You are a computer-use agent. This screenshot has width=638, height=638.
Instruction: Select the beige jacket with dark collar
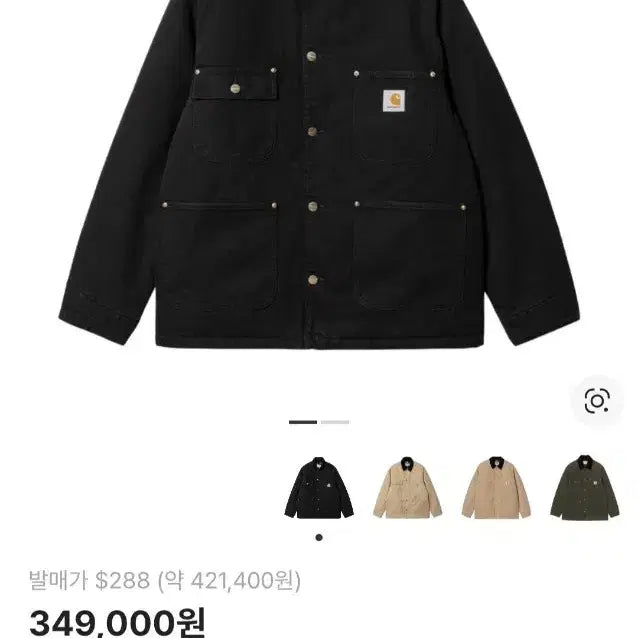(407, 487)
